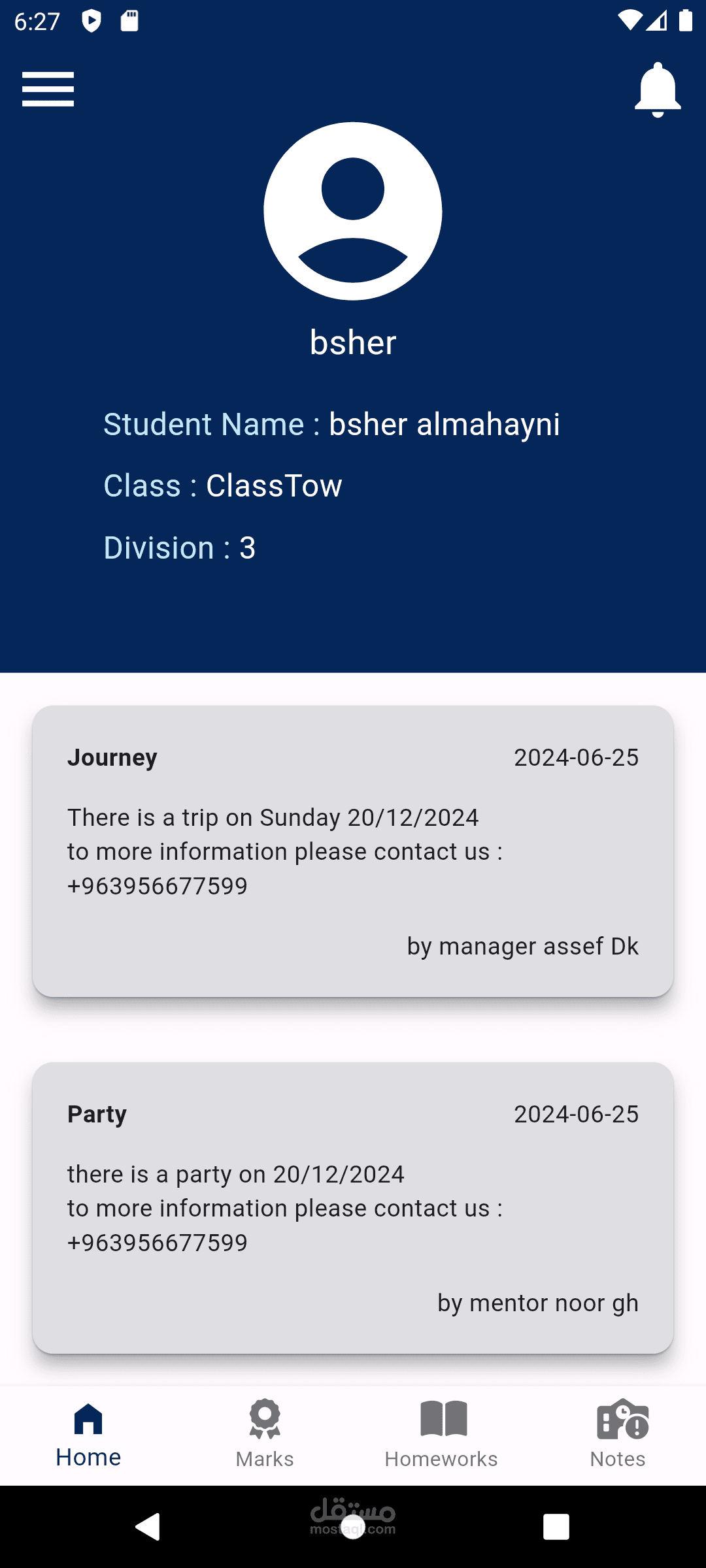The height and width of the screenshot is (1568, 706).
Task: Switch to the Notes tab
Action: (618, 1435)
